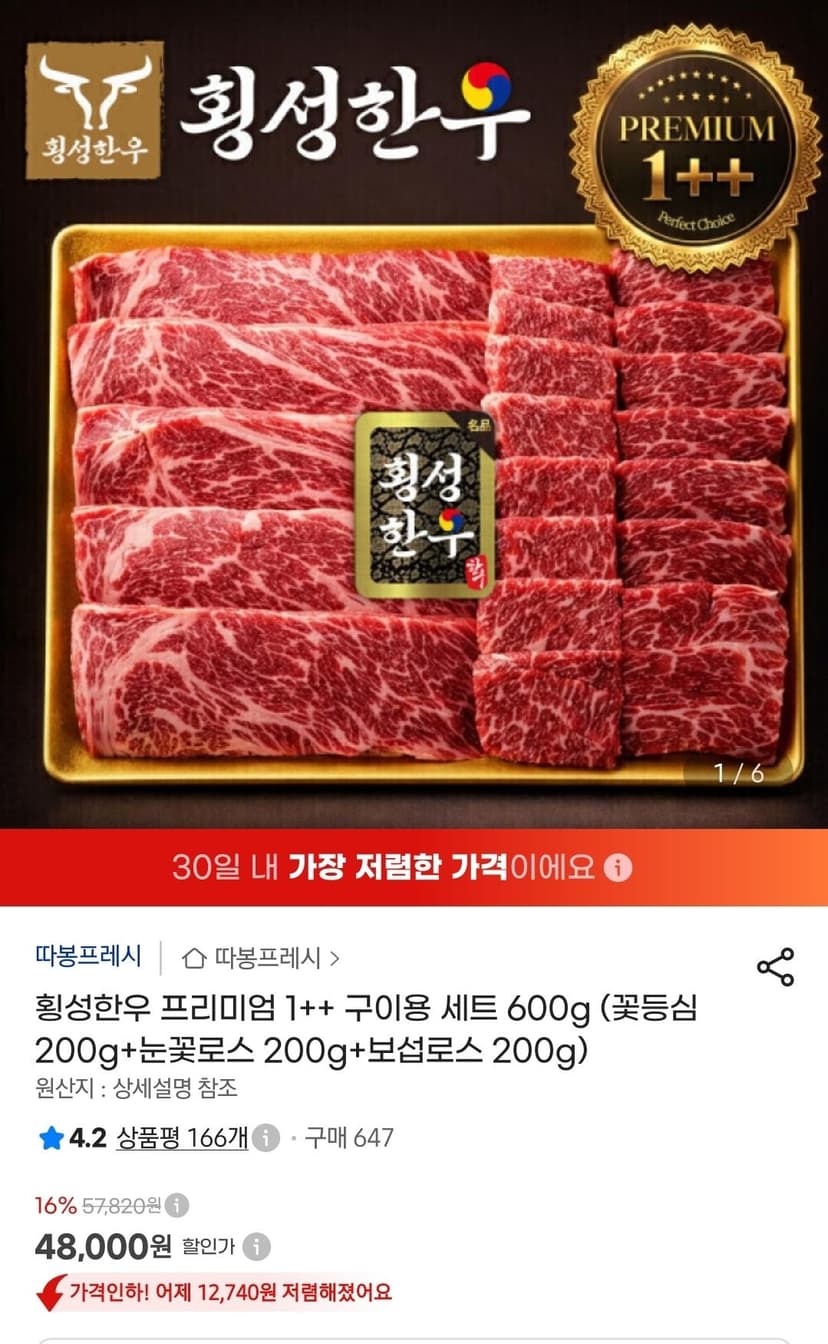View the 상품평 166개 reviews
The image size is (828, 1344).
182,1137
